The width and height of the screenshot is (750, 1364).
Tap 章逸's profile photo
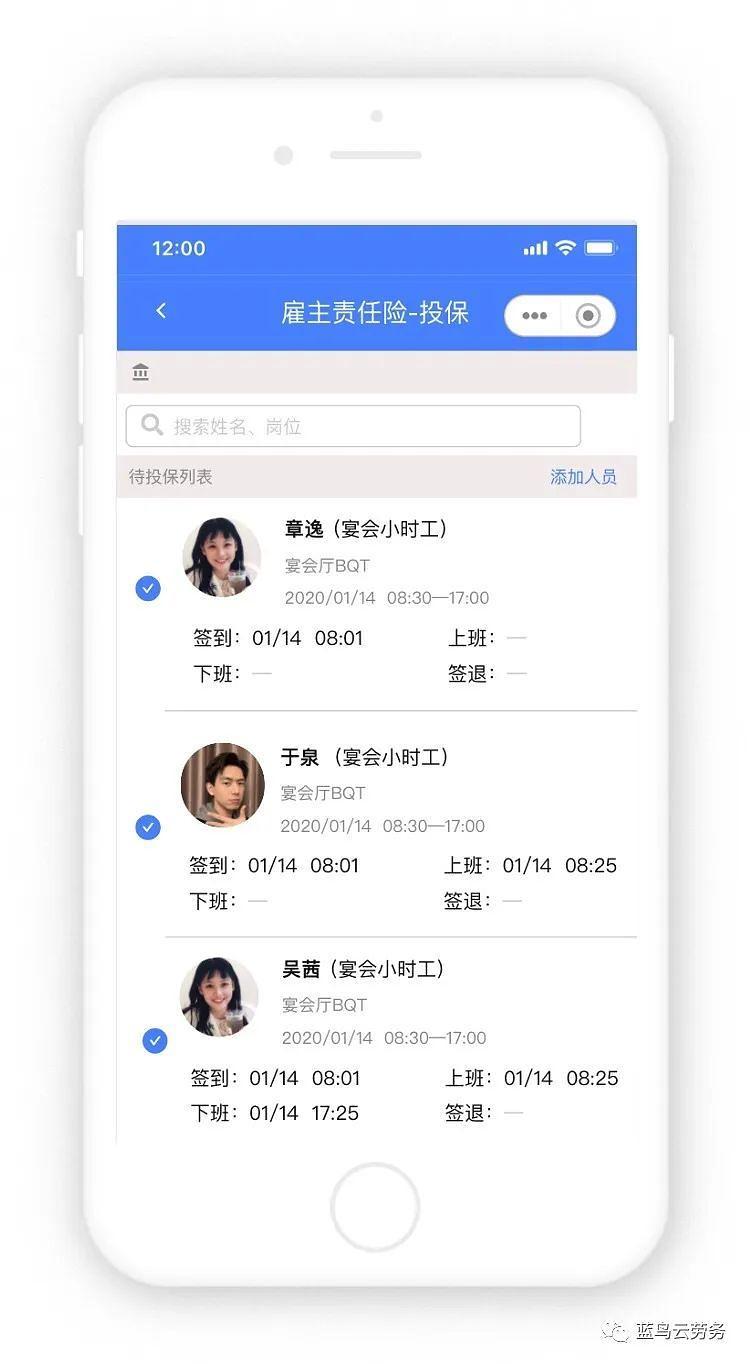221,557
